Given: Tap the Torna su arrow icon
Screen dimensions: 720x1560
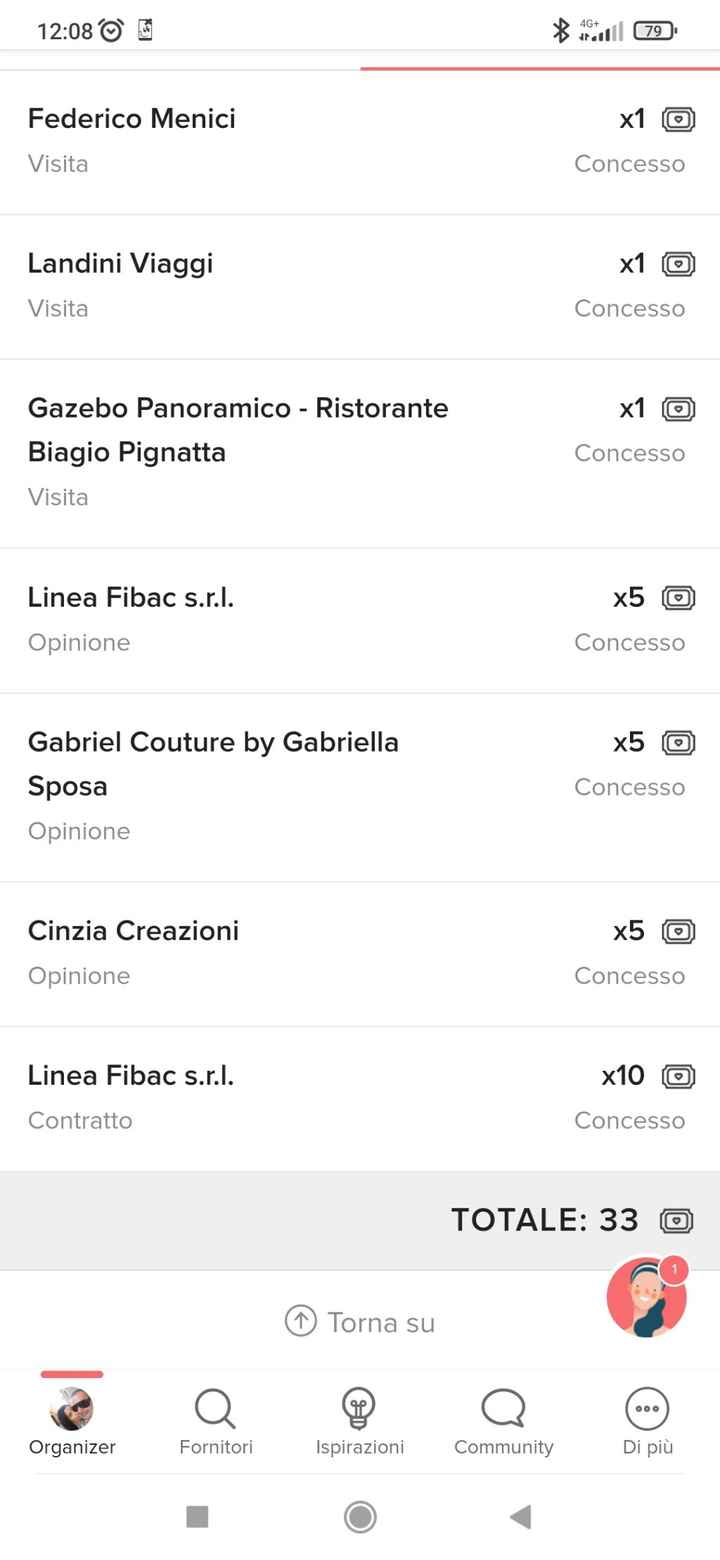Looking at the screenshot, I should click(300, 1321).
